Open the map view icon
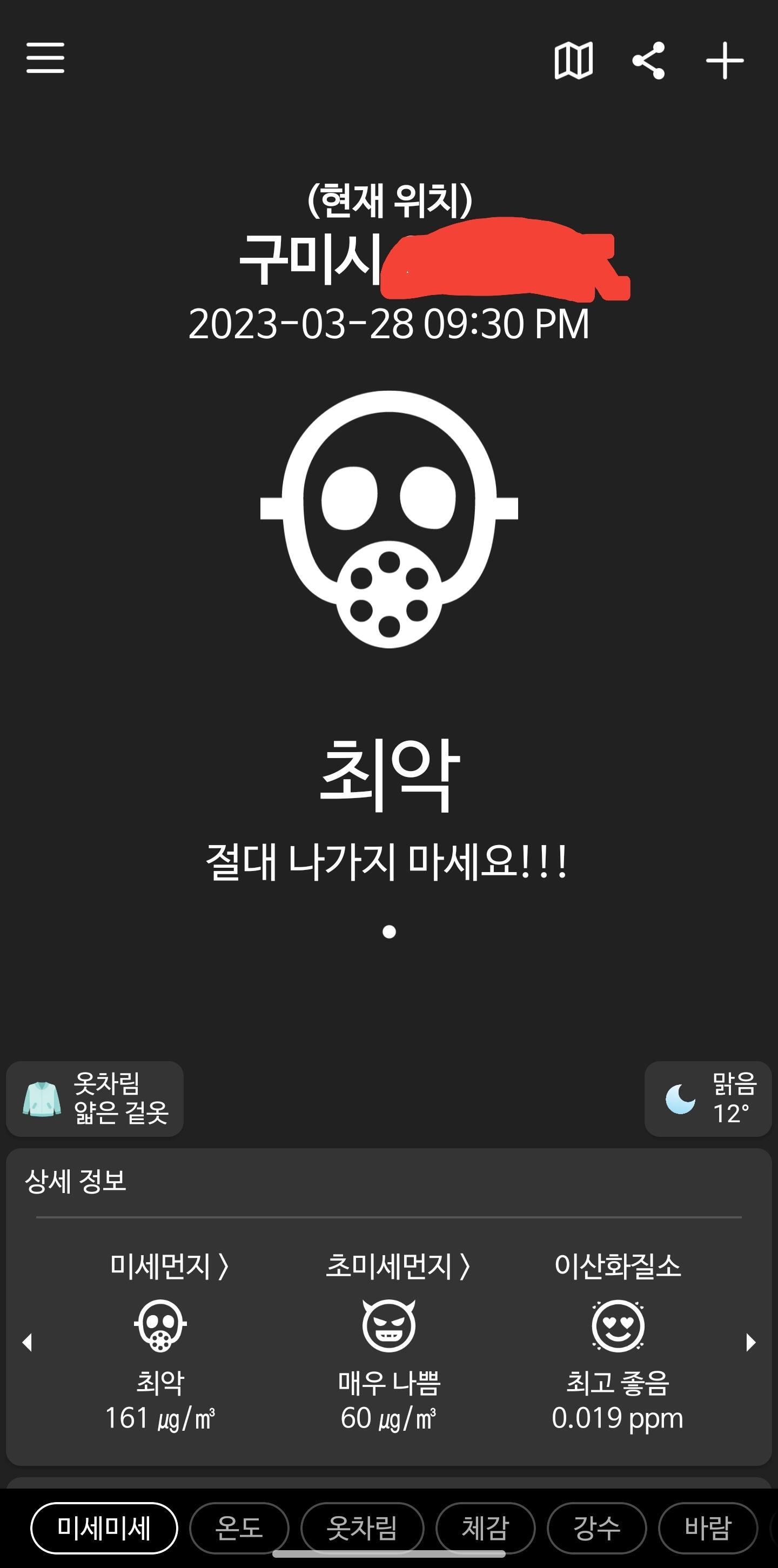 [x=573, y=61]
